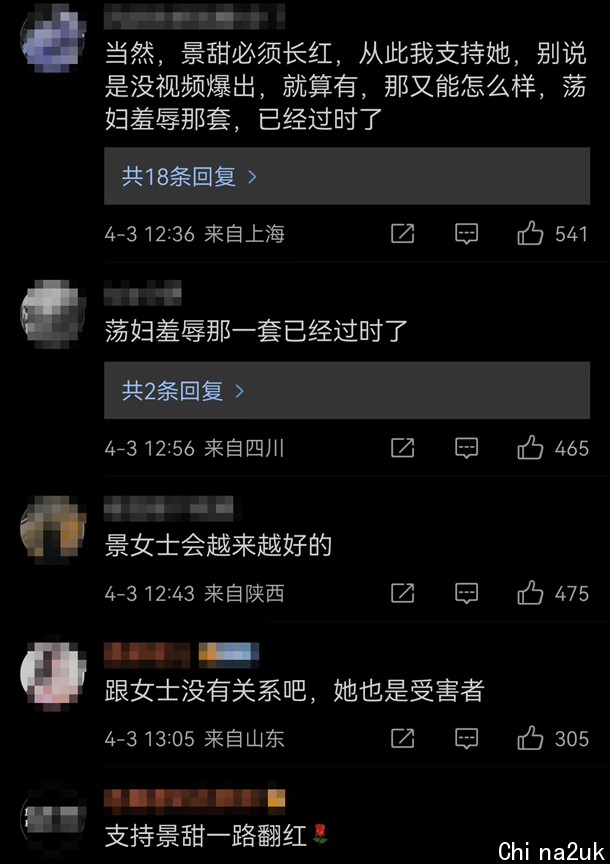Like the comment from 陕西
The width and height of the screenshot is (610, 864).
(530, 593)
